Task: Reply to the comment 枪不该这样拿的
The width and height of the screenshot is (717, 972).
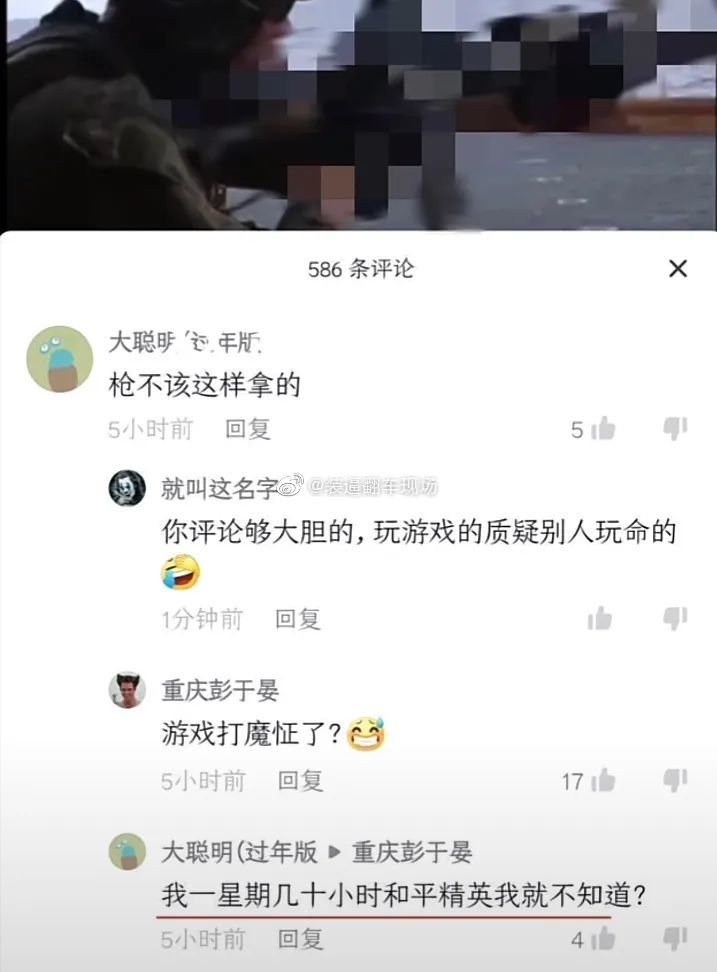Action: pos(247,429)
